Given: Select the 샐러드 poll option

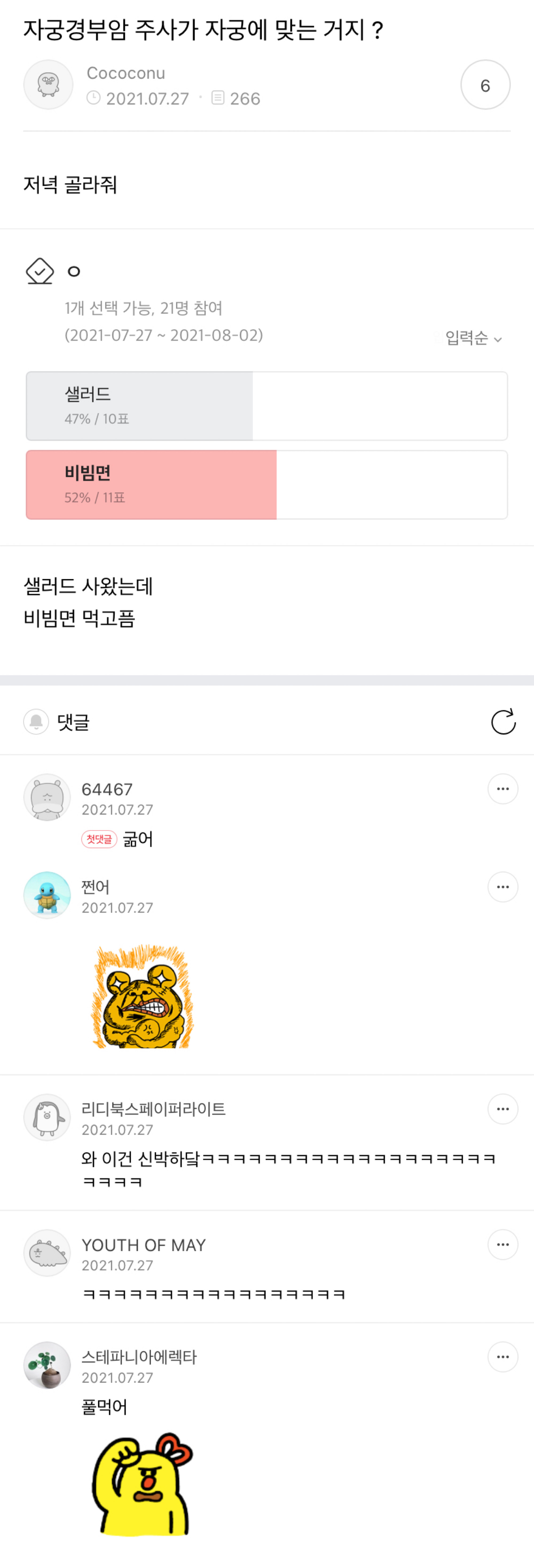Looking at the screenshot, I should [266, 406].
